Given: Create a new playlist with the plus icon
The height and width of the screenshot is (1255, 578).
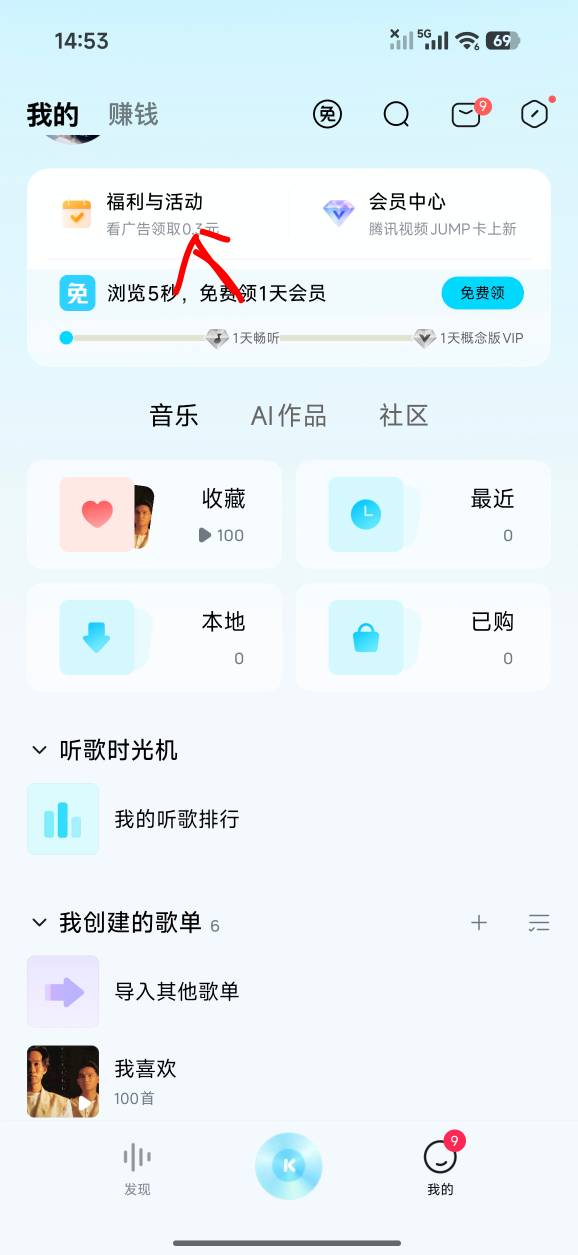Looking at the screenshot, I should tap(479, 923).
